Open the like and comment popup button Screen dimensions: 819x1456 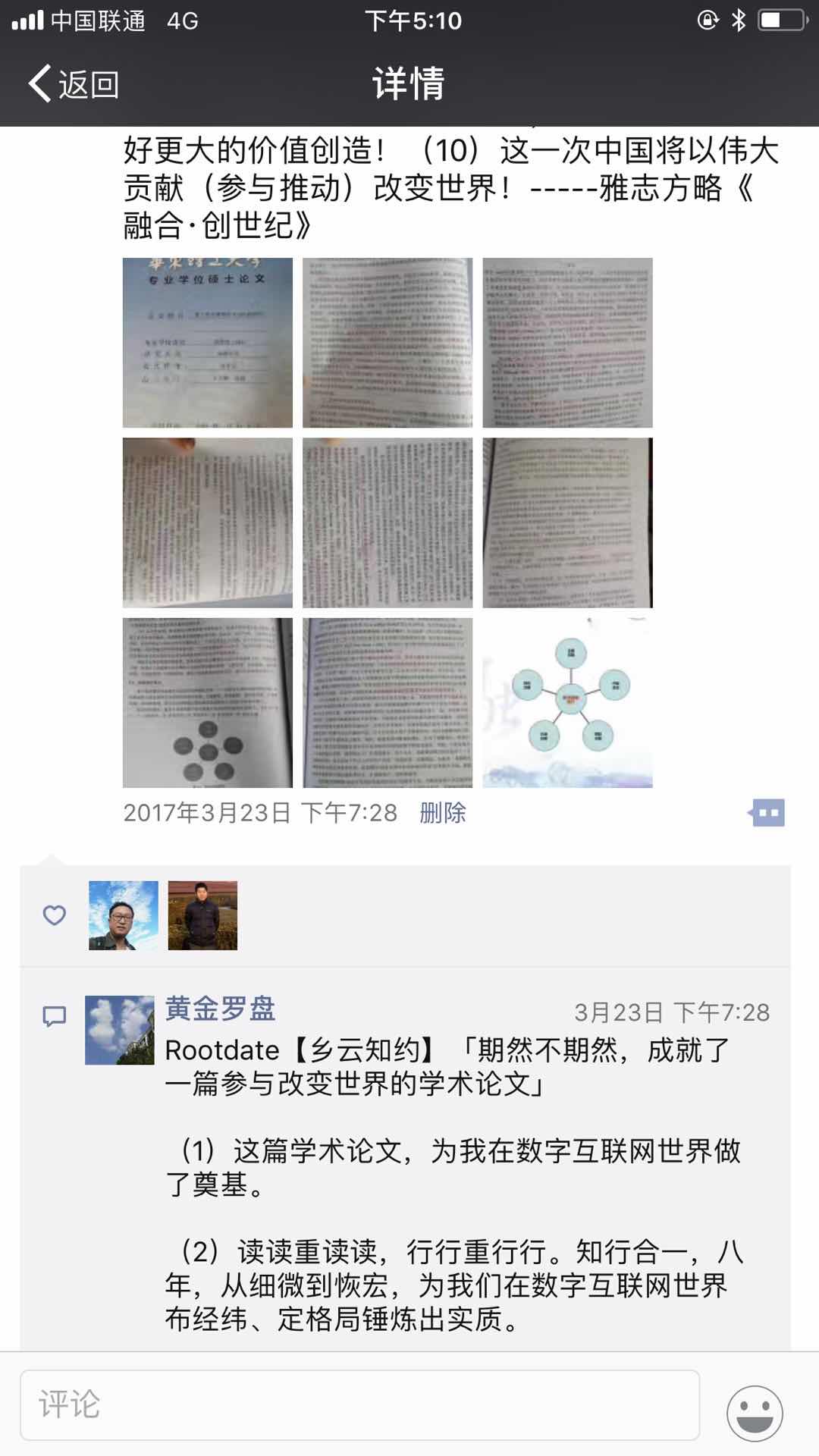tap(767, 813)
